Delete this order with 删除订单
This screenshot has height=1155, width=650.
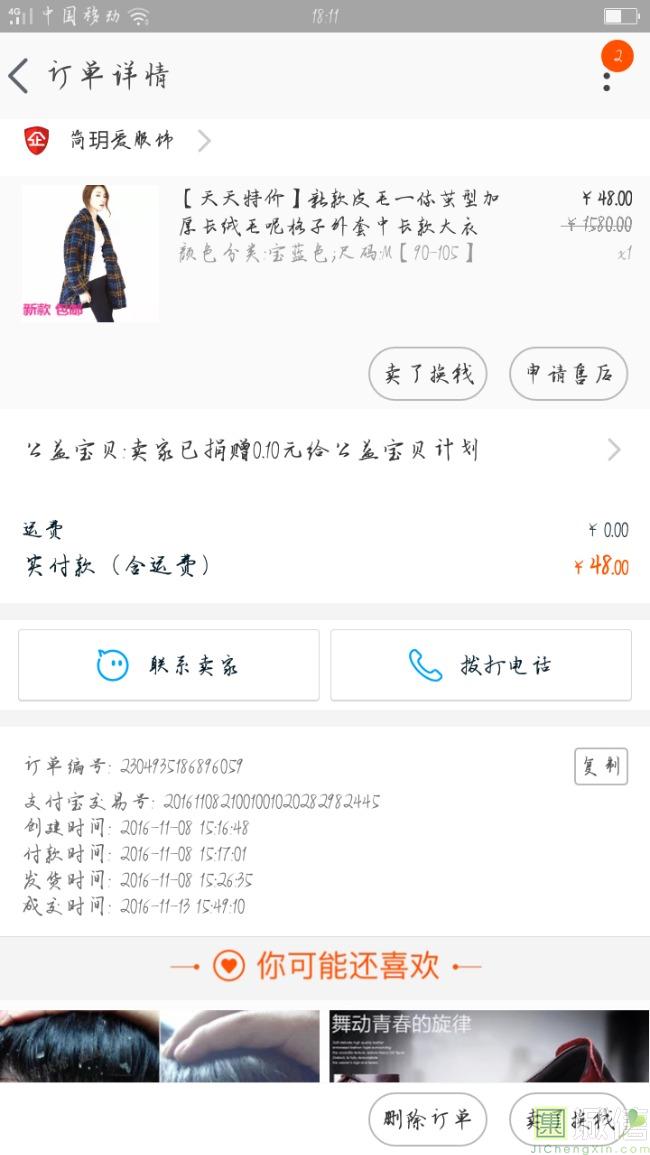tap(427, 1119)
